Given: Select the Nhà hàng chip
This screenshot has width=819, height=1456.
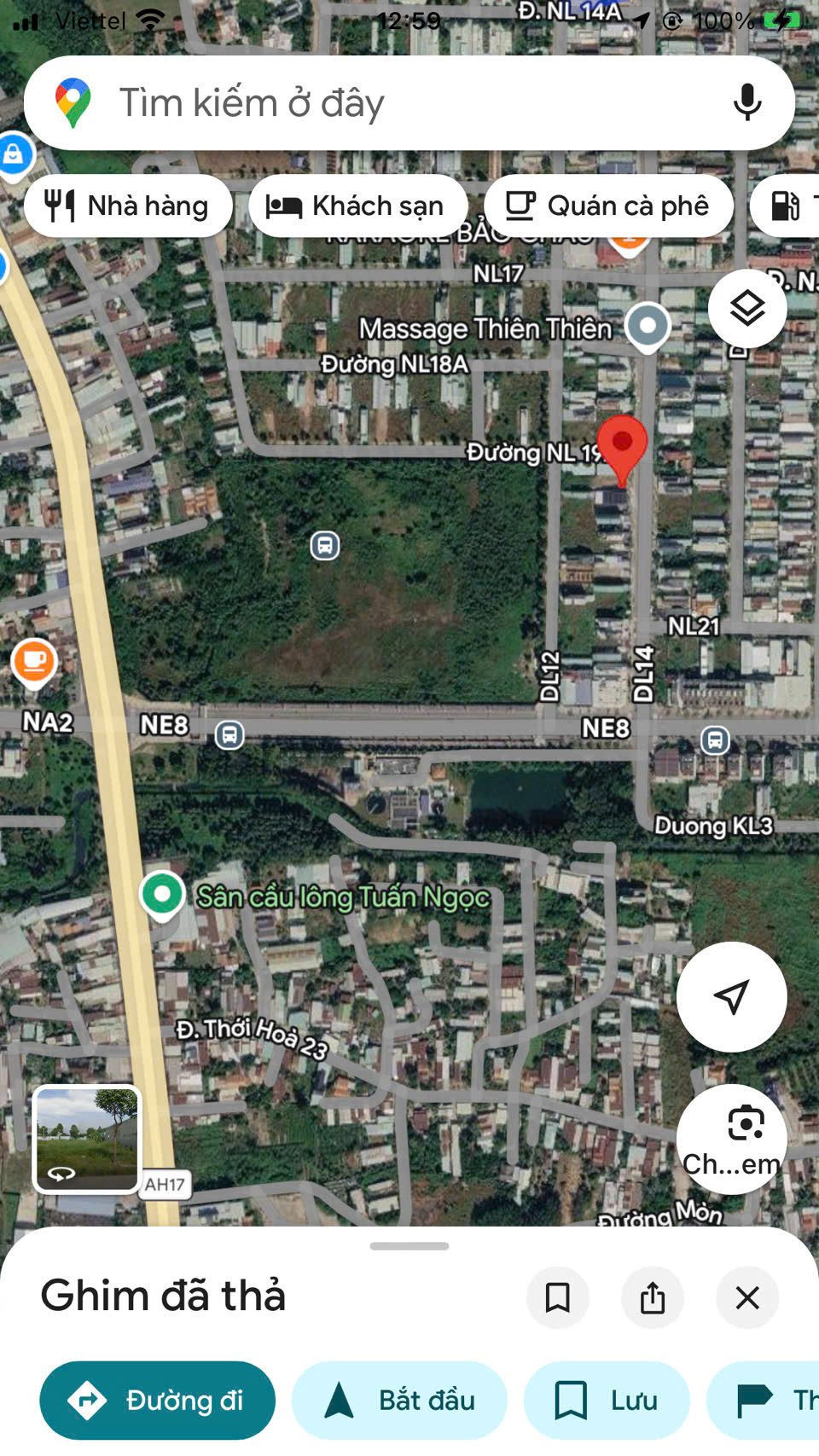Looking at the screenshot, I should coord(128,206).
